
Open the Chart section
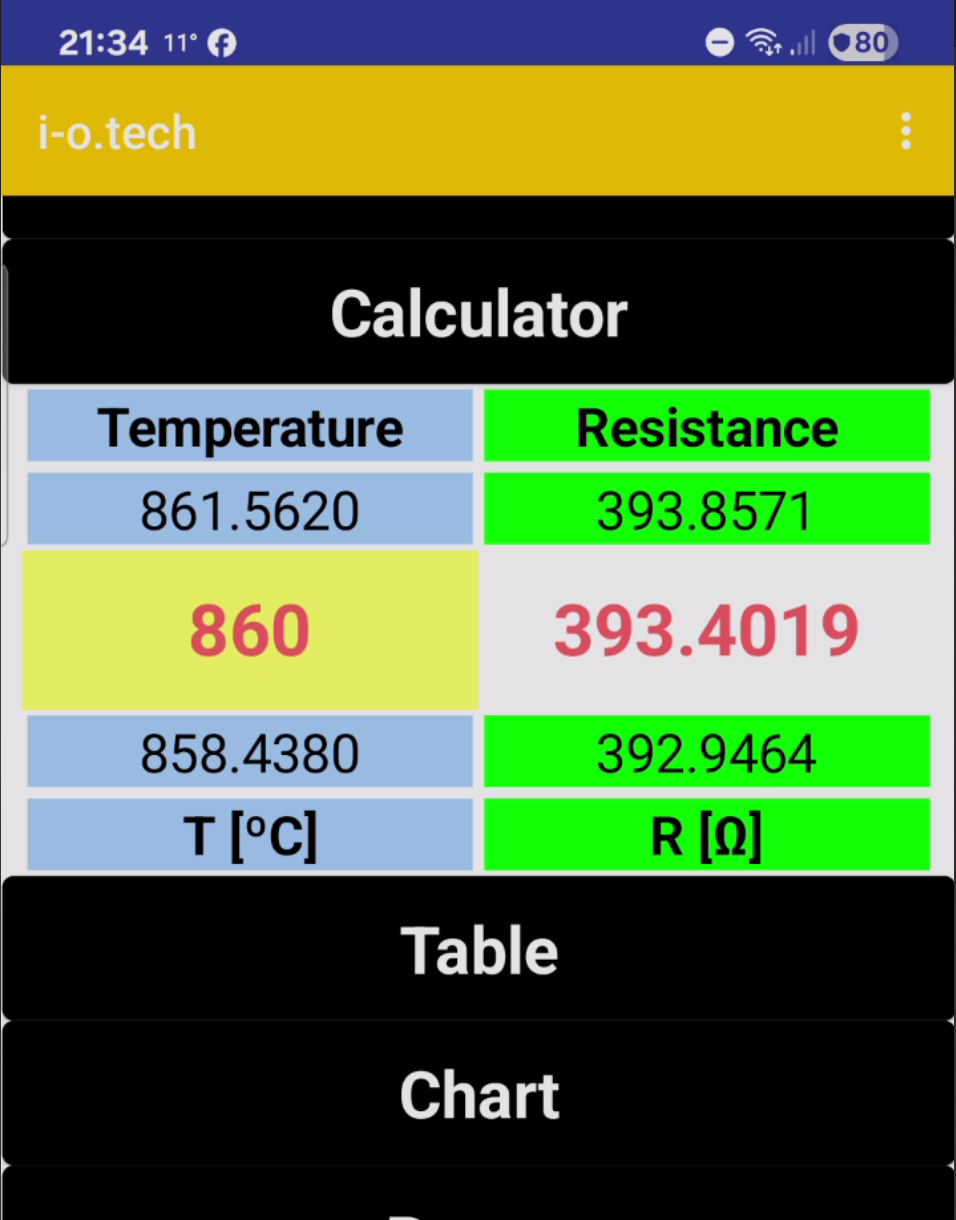pos(478,1094)
